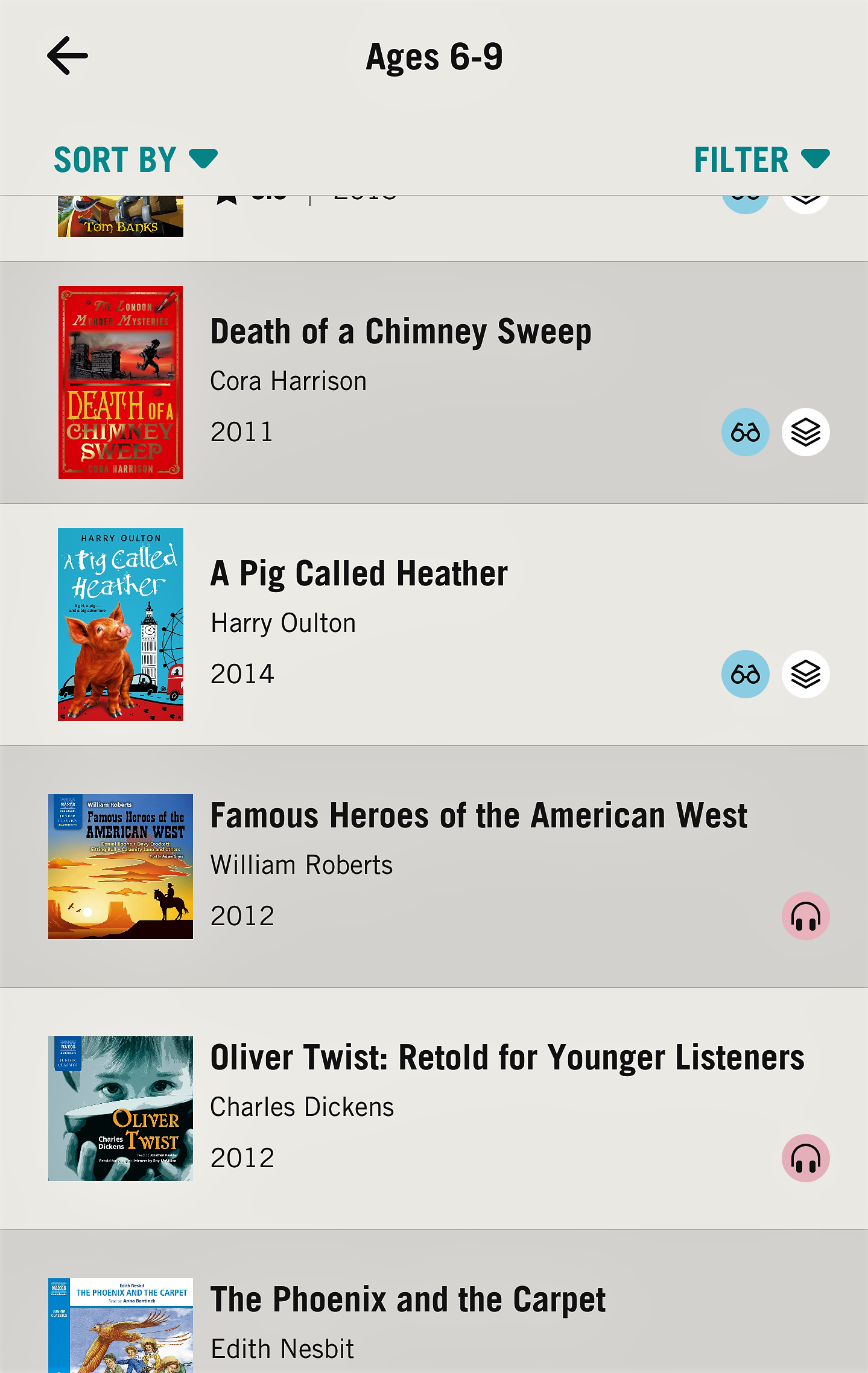868x1373 pixels.
Task: Open the Filter dropdown
Action: click(761, 160)
